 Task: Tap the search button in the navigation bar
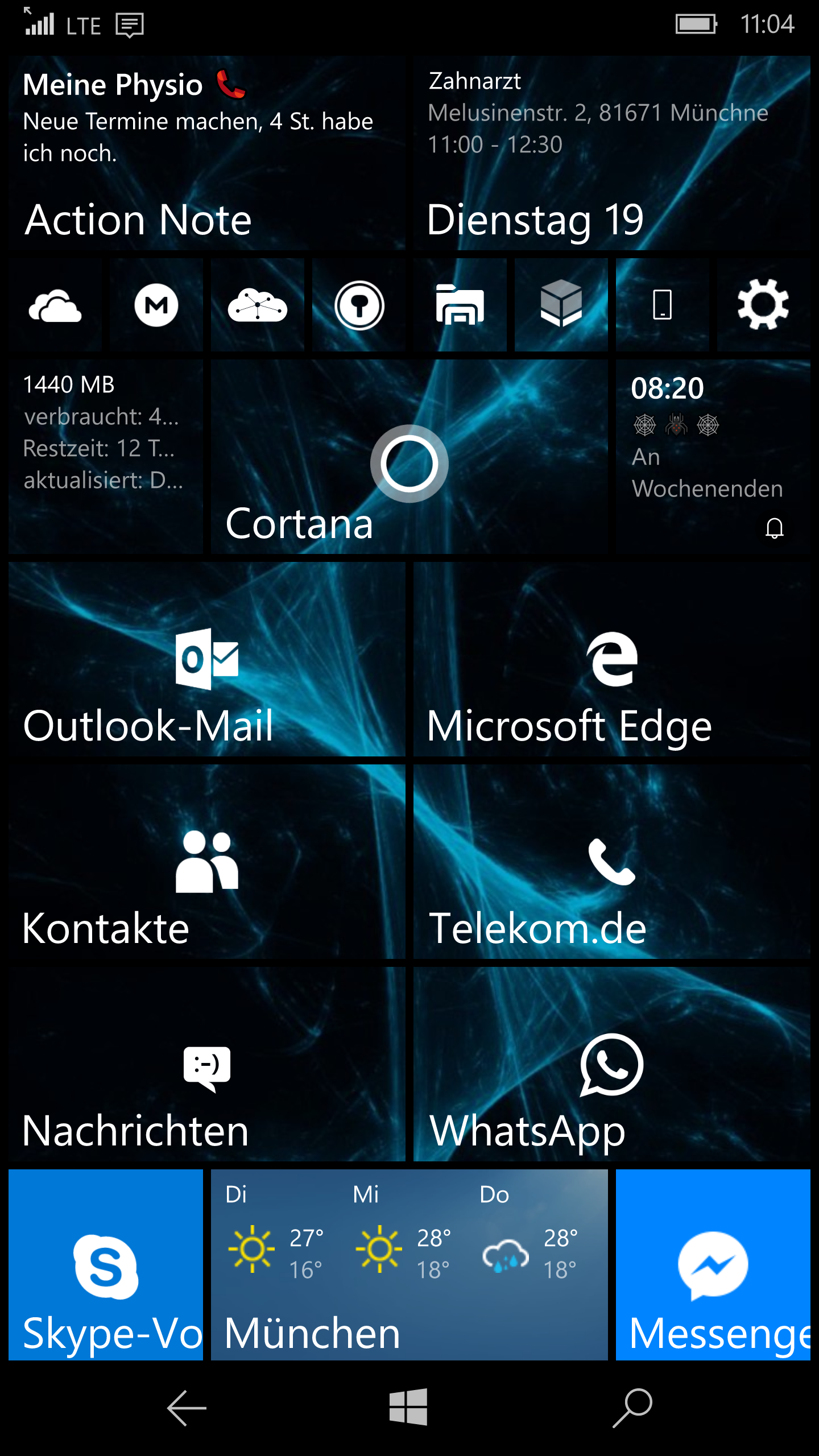tap(632, 1408)
